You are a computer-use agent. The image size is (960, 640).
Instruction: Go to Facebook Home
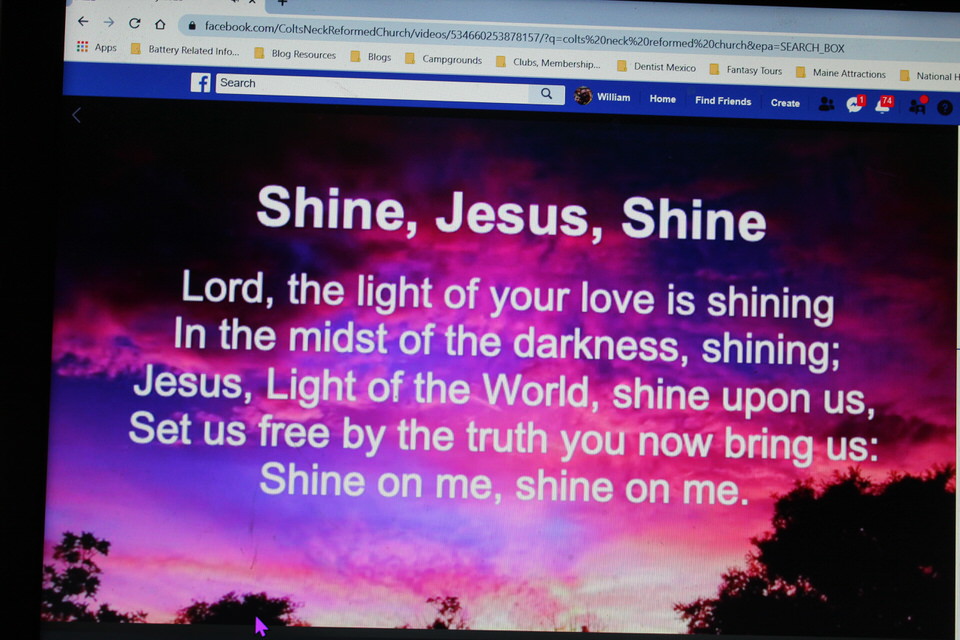(662, 99)
